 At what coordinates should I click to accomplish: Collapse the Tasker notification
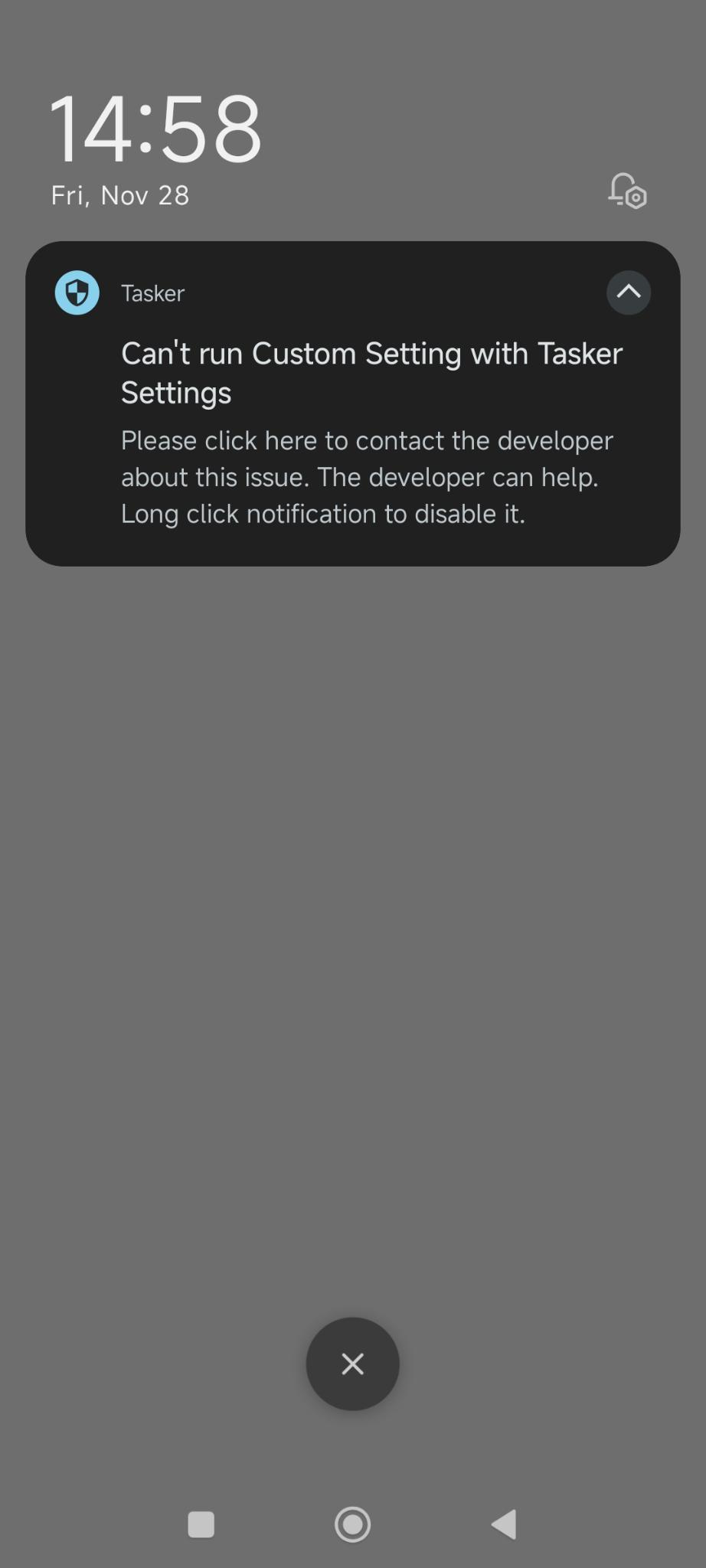[x=628, y=292]
